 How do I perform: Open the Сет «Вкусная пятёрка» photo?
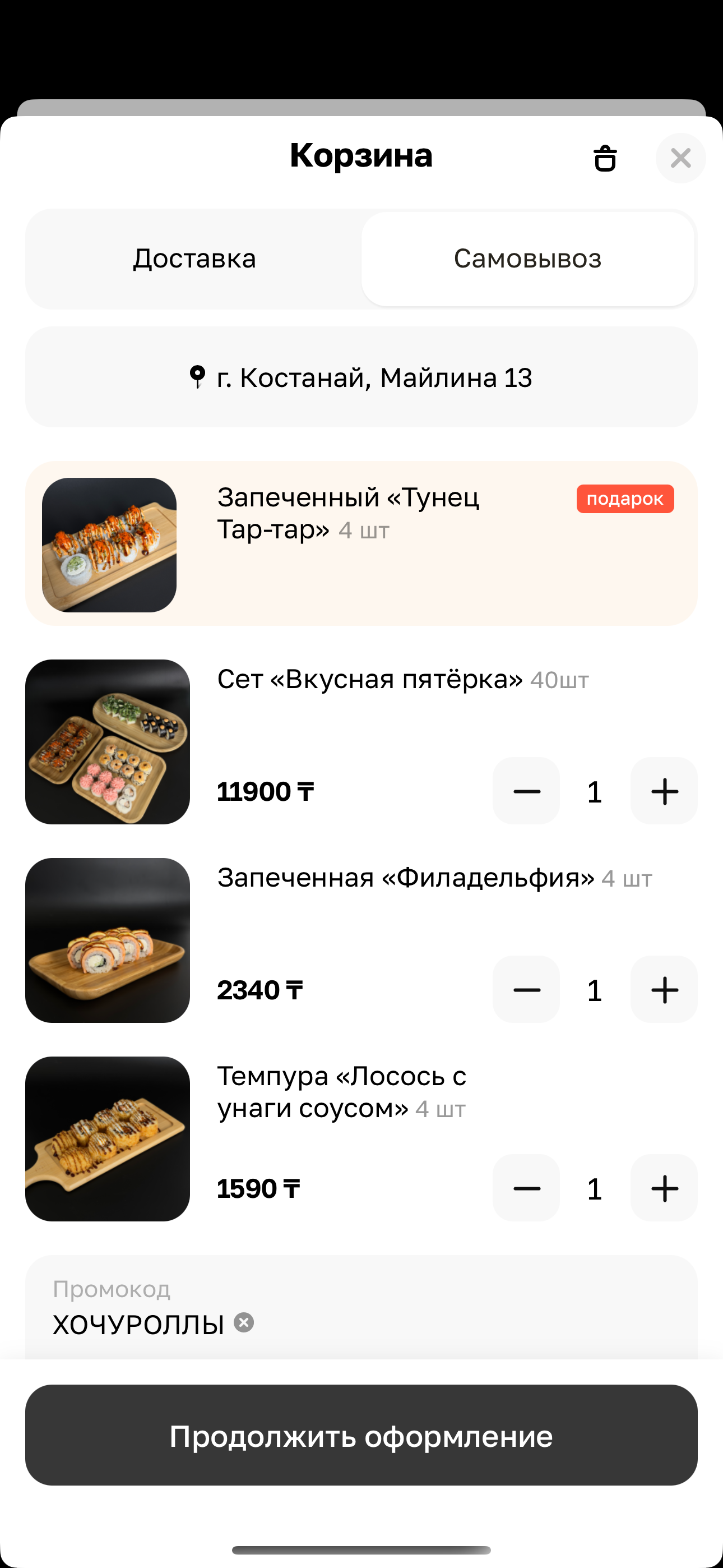(x=108, y=742)
